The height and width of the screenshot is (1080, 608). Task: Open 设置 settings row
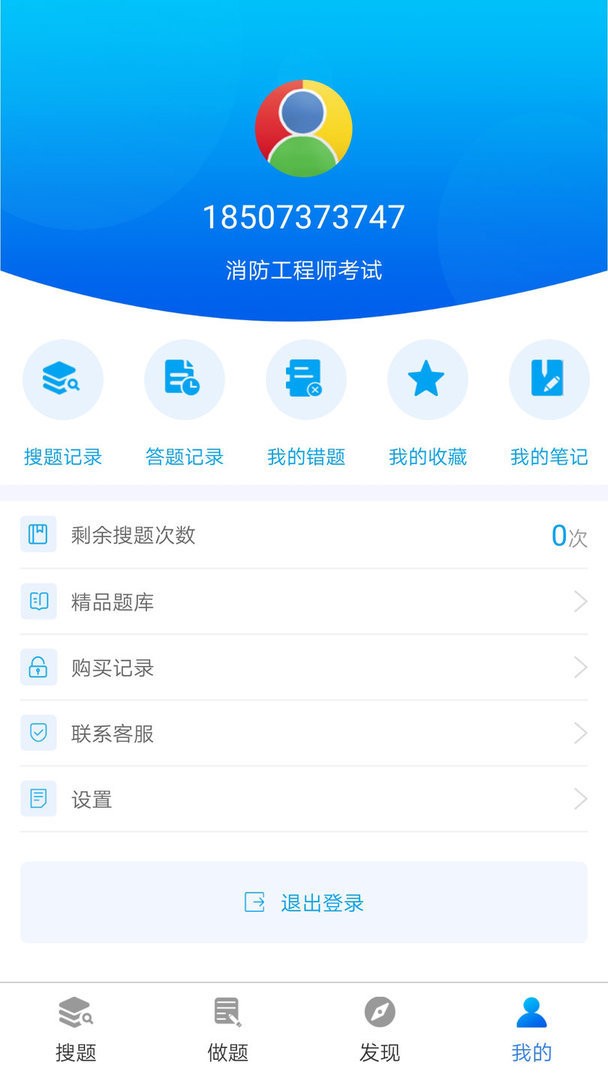pos(304,799)
